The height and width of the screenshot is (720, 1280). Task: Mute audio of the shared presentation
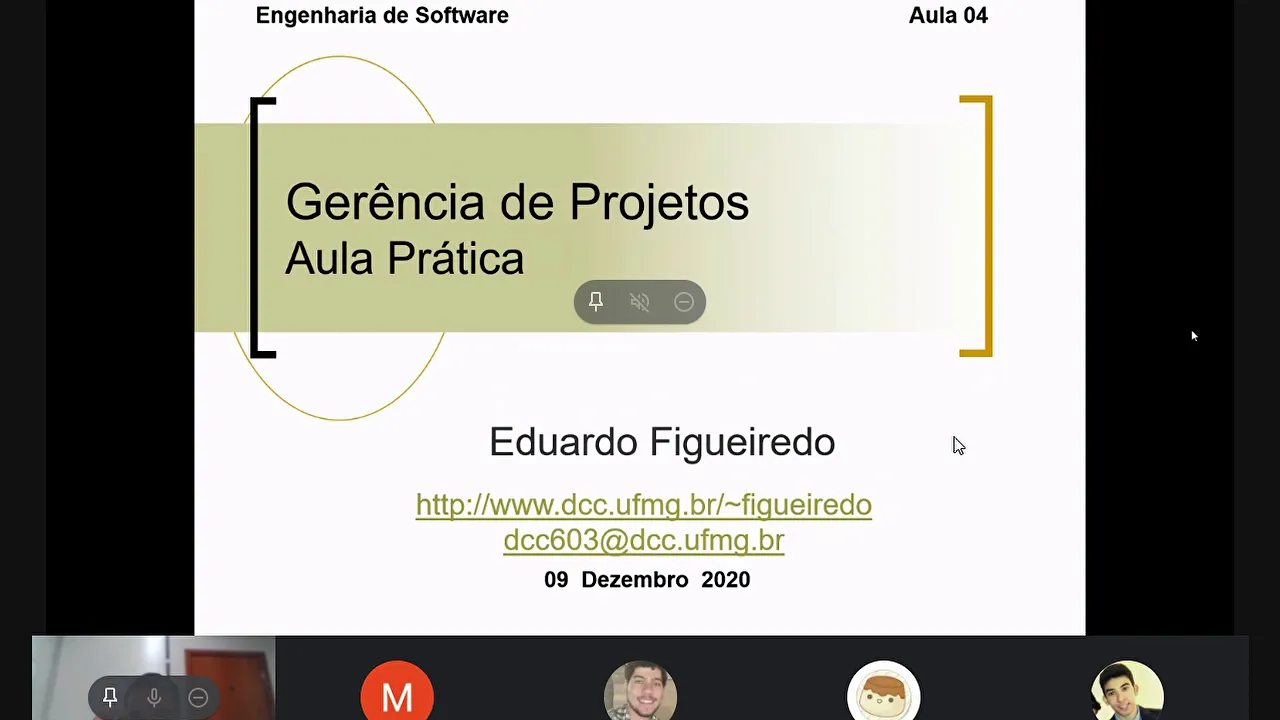tap(640, 302)
